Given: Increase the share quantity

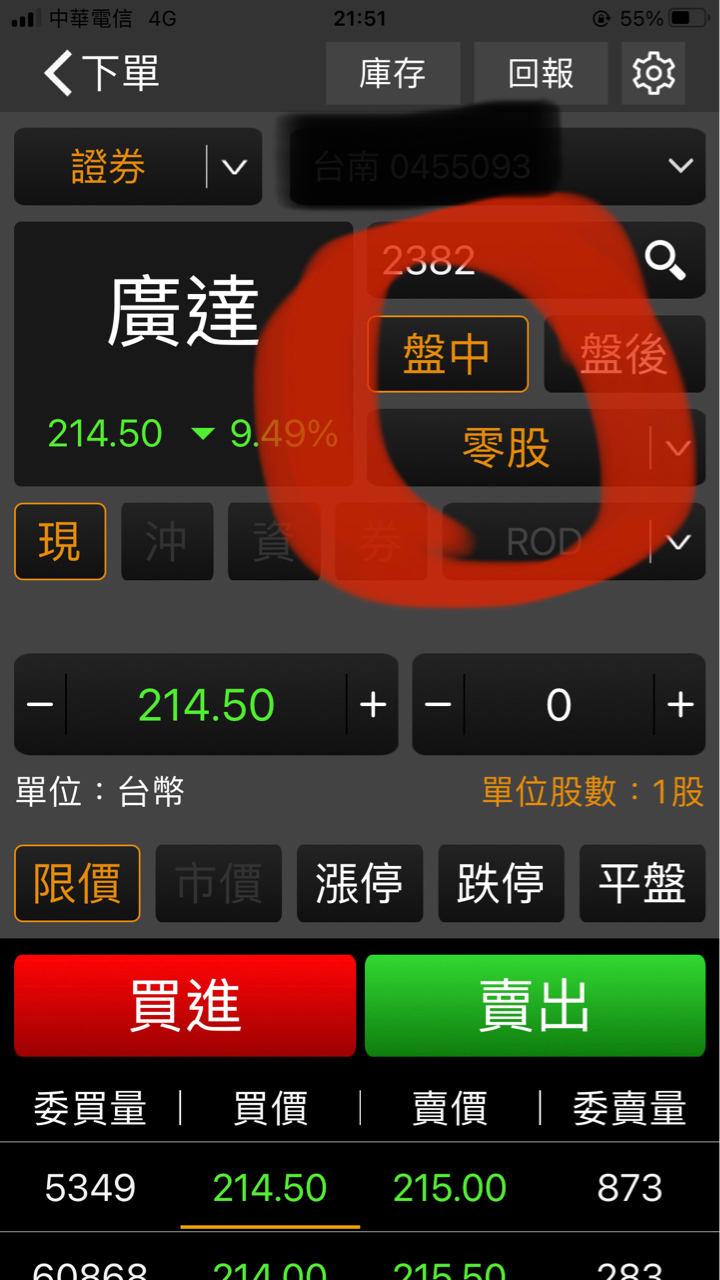Looking at the screenshot, I should 680,705.
